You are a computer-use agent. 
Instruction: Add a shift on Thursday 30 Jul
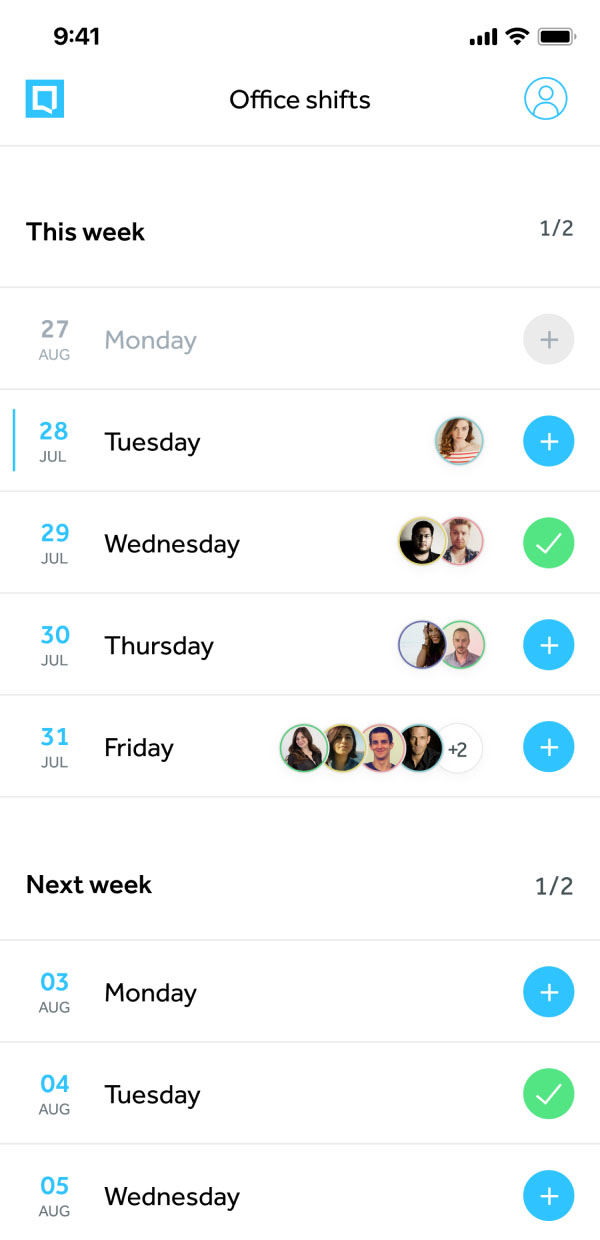click(x=549, y=645)
